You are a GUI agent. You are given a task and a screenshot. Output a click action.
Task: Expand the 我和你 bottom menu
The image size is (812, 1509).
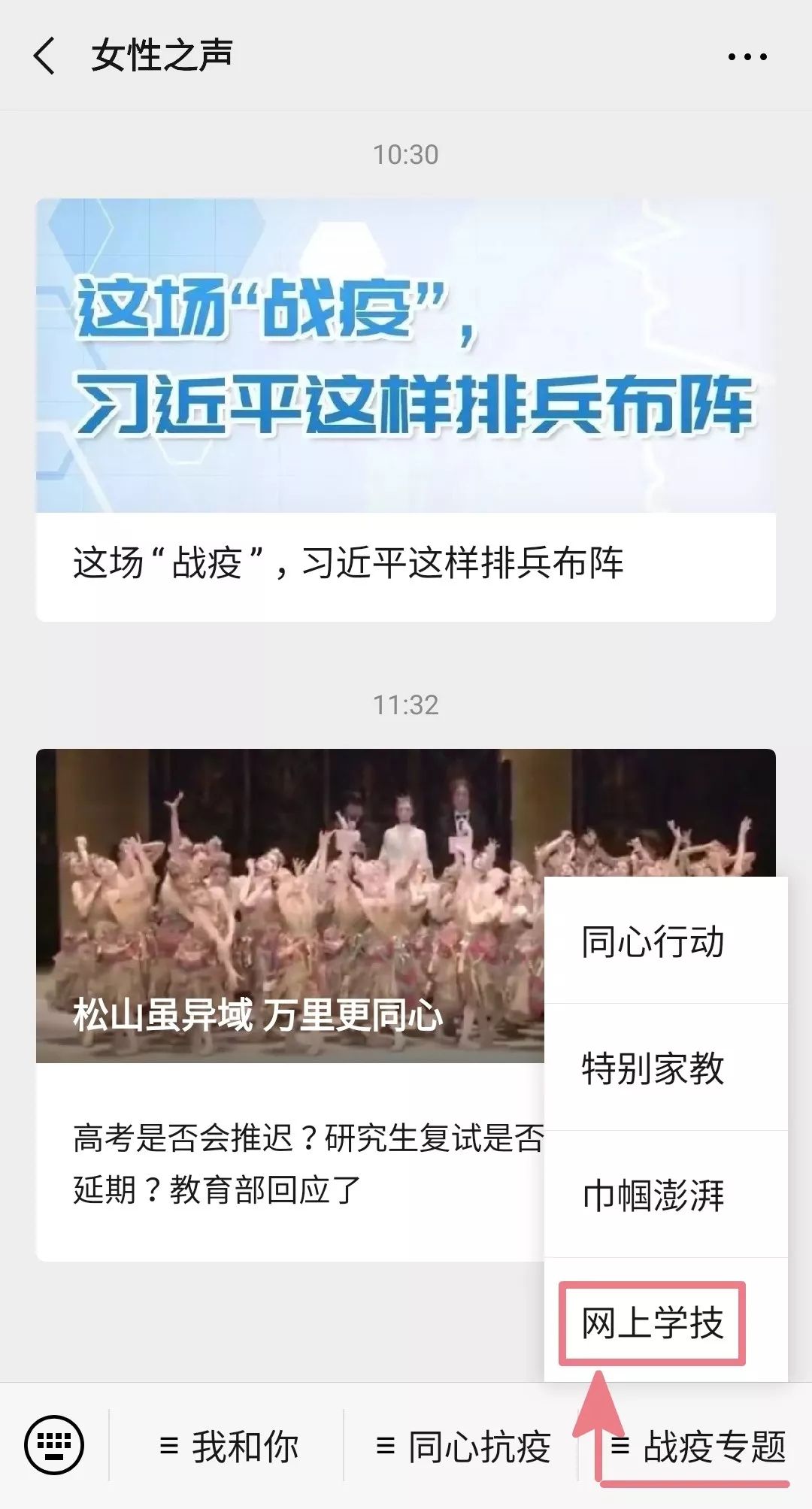pyautogui.click(x=229, y=1446)
